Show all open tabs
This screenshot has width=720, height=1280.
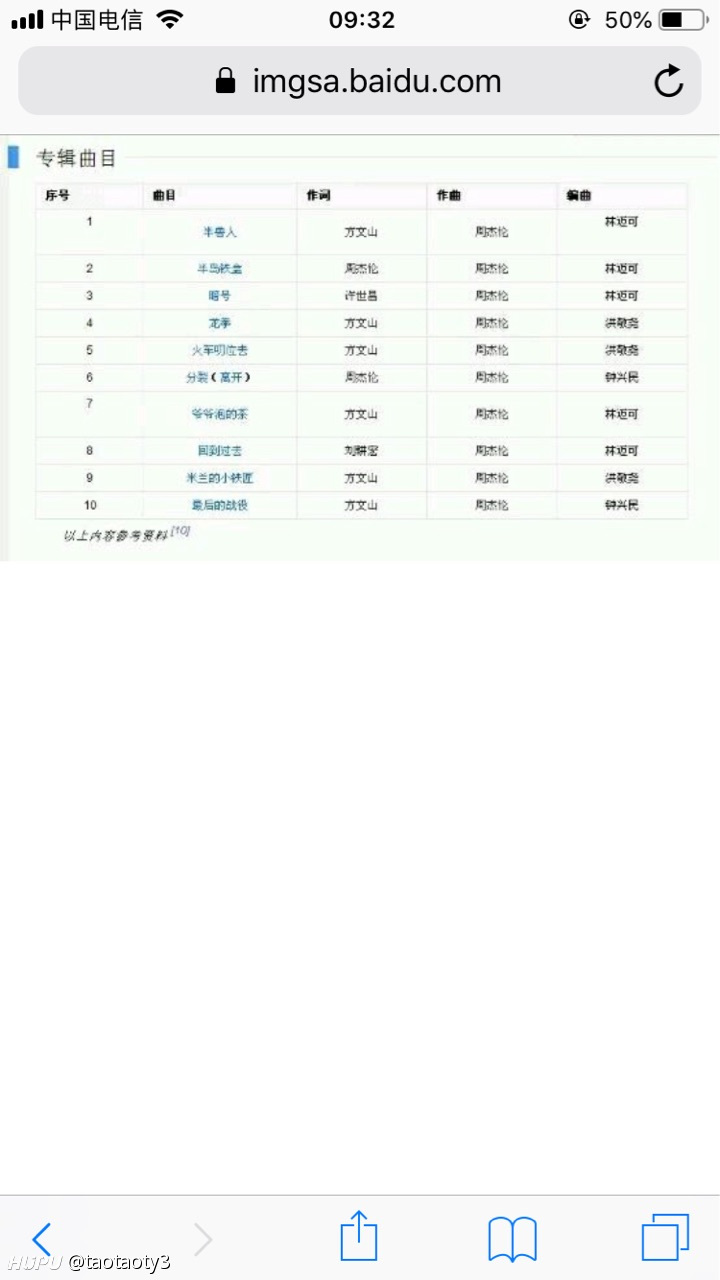(665, 1238)
